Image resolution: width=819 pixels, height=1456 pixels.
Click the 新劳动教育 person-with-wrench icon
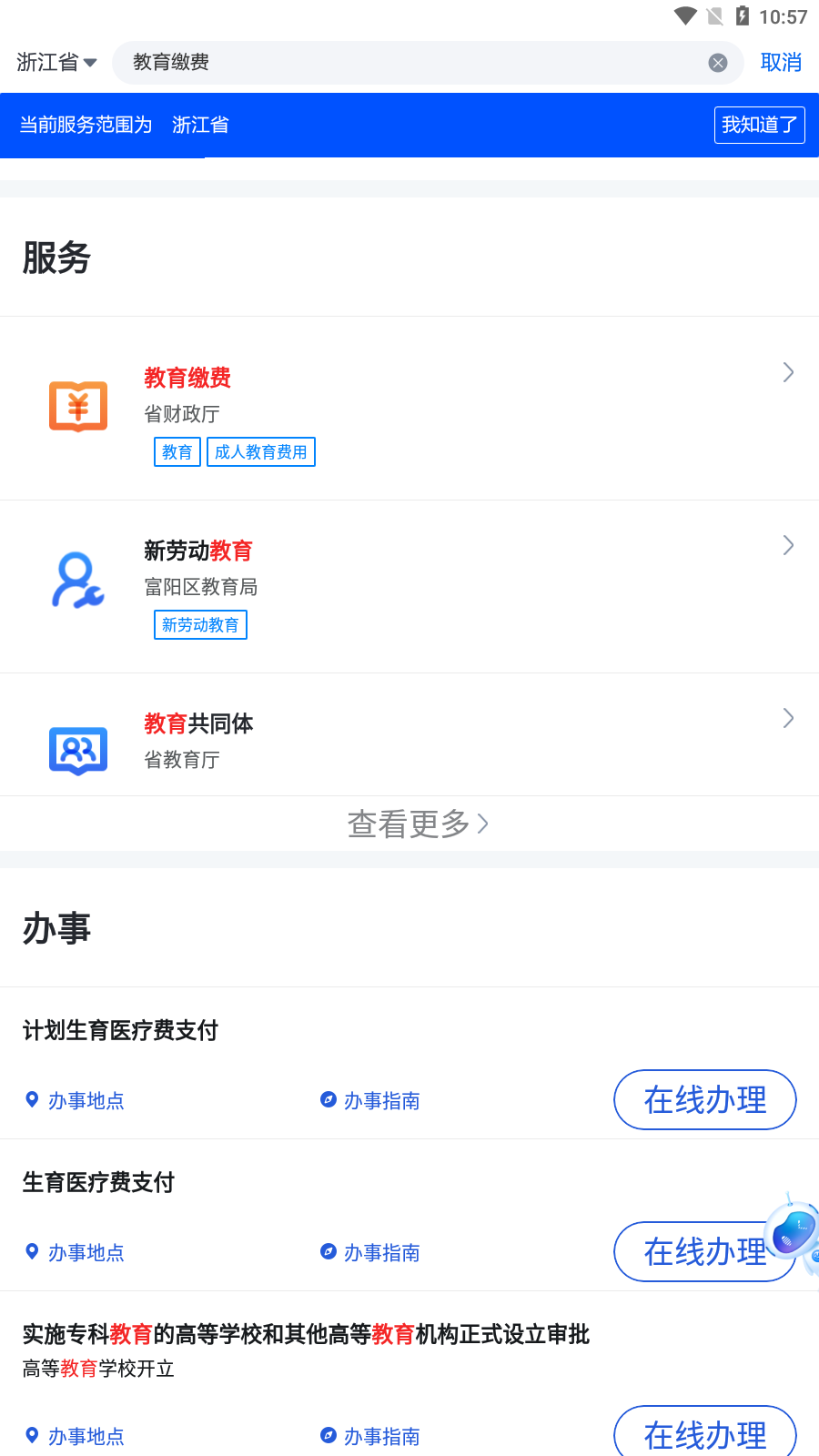[x=77, y=580]
